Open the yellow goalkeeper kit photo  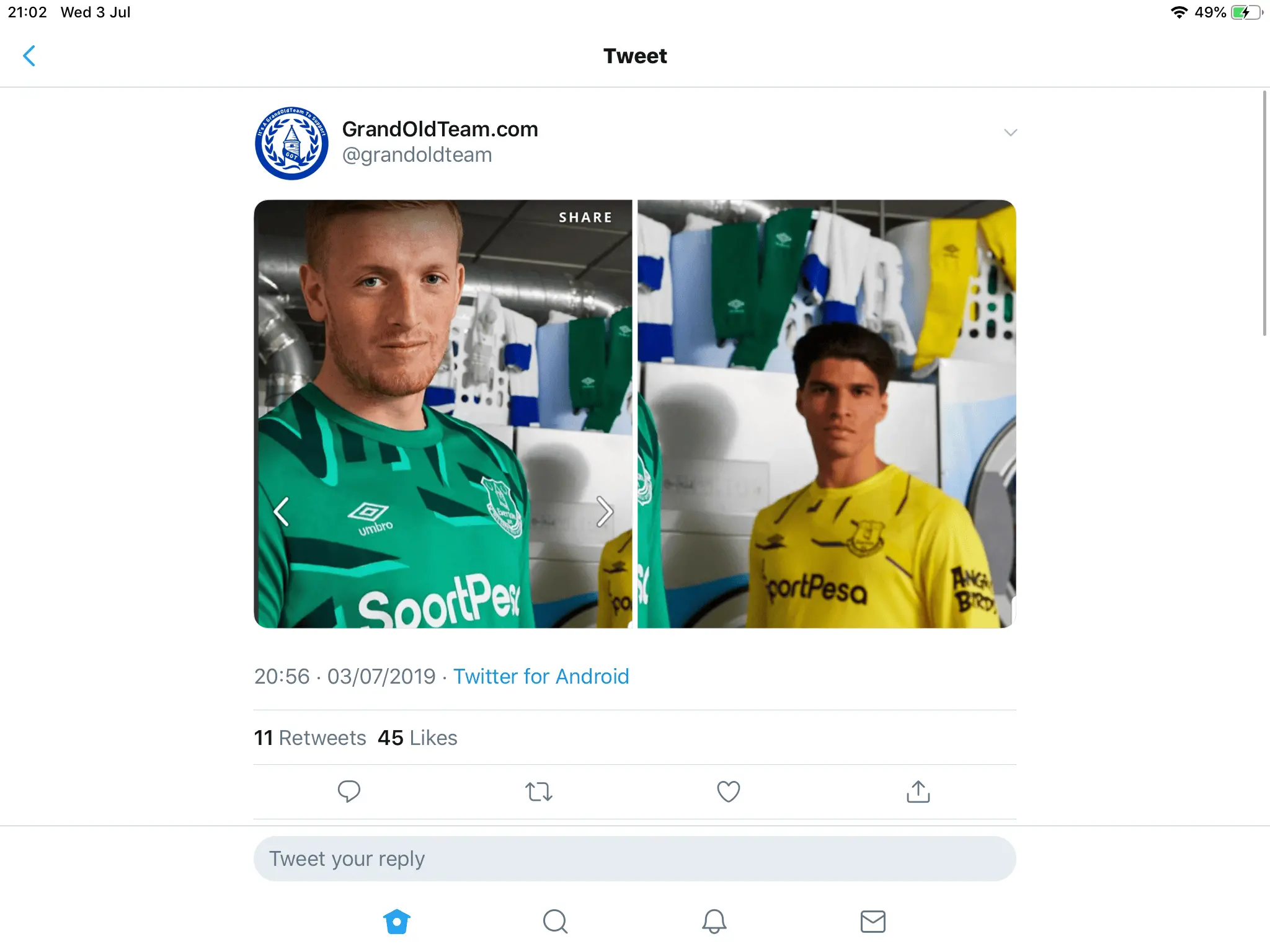click(x=826, y=413)
